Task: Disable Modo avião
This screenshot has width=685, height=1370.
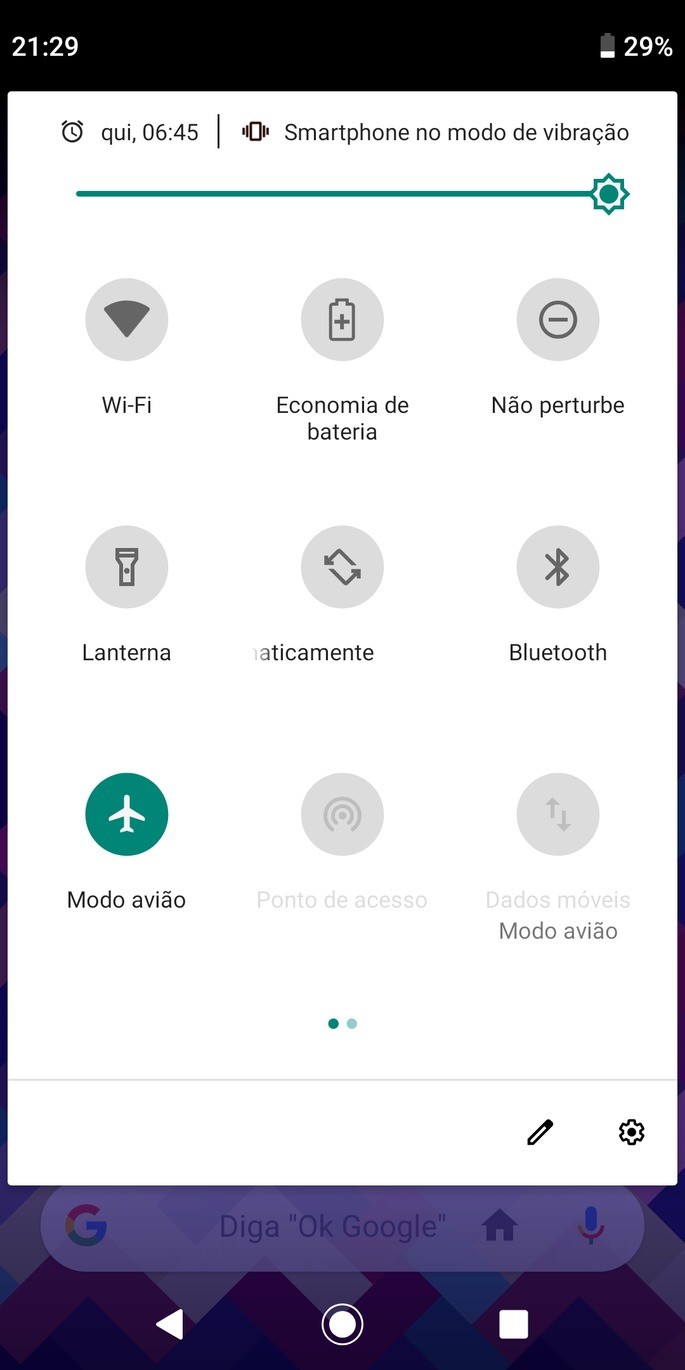Action: pyautogui.click(x=127, y=814)
